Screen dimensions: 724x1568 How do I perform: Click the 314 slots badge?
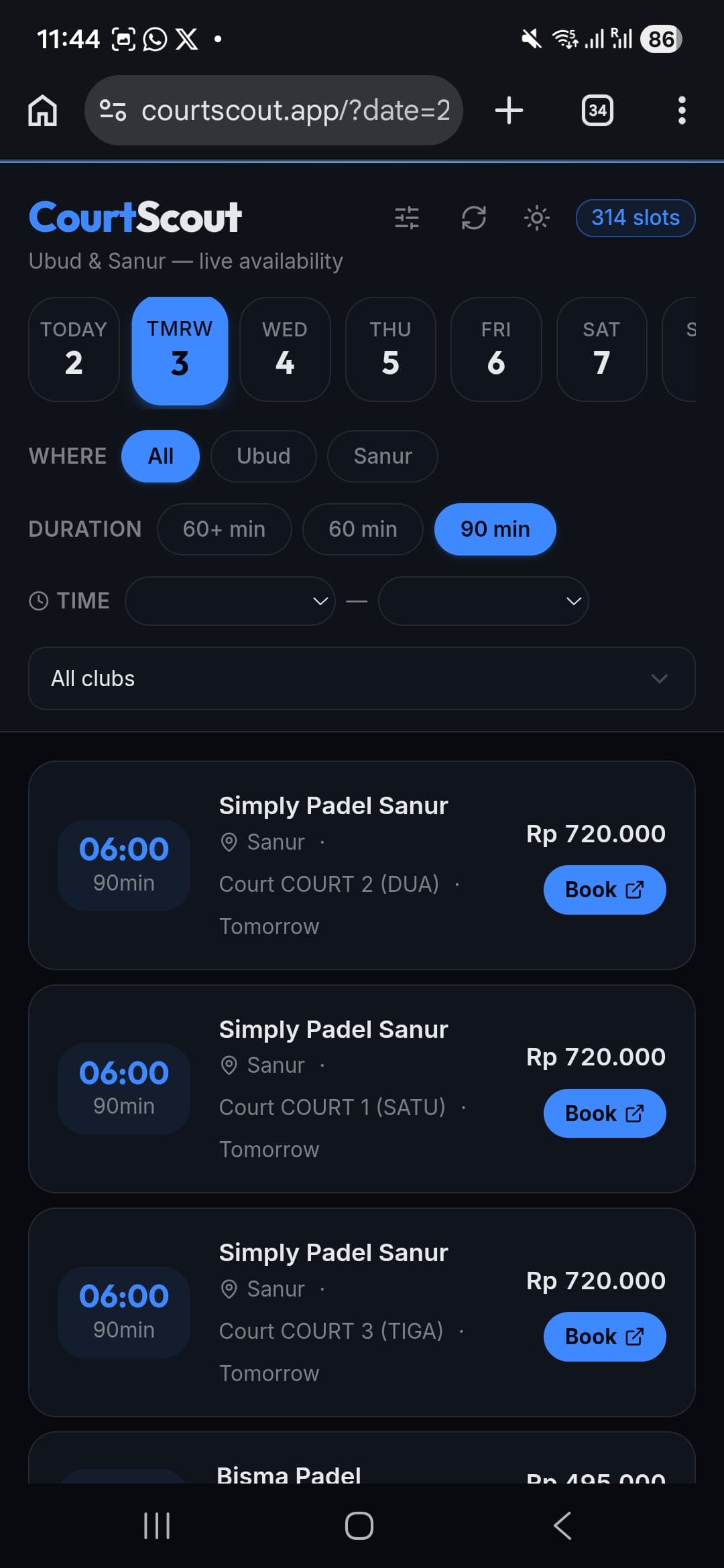click(634, 217)
